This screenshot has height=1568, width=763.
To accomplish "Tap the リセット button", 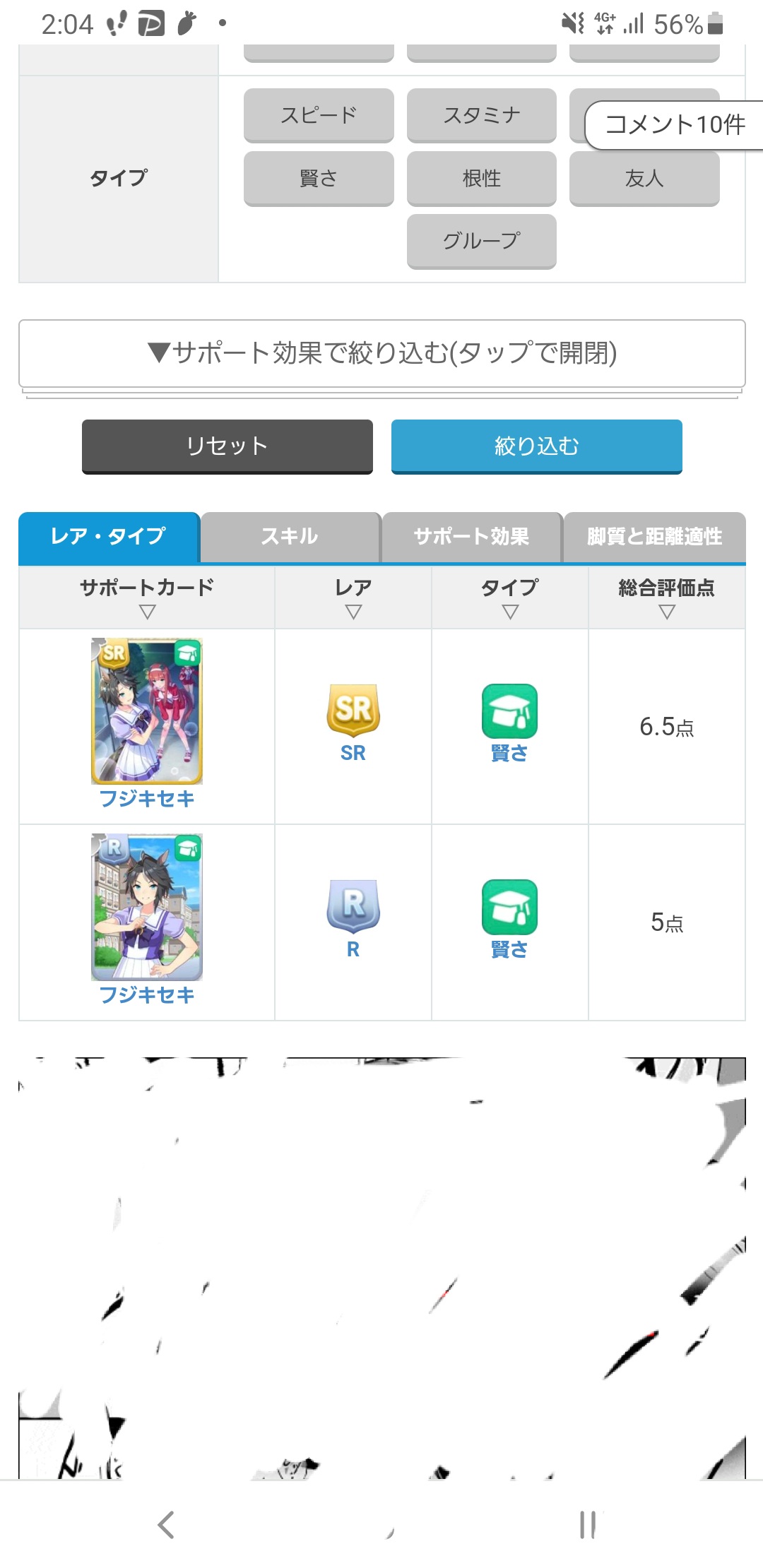I will (x=227, y=446).
